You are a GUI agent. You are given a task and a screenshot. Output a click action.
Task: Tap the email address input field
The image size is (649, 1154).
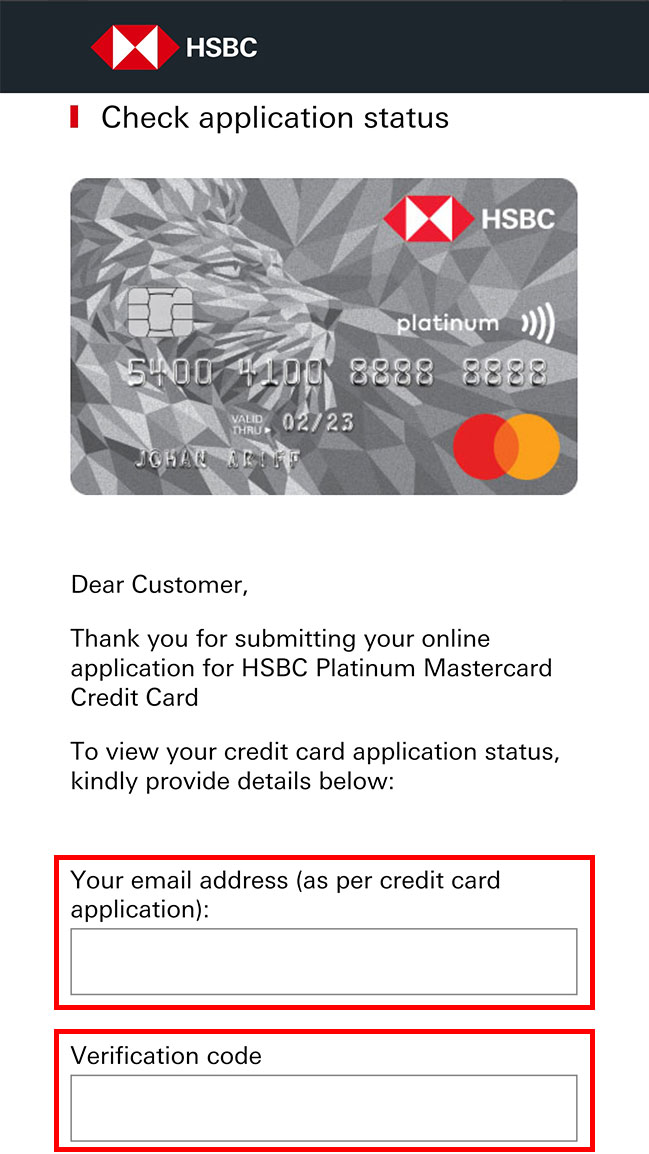click(x=324, y=961)
